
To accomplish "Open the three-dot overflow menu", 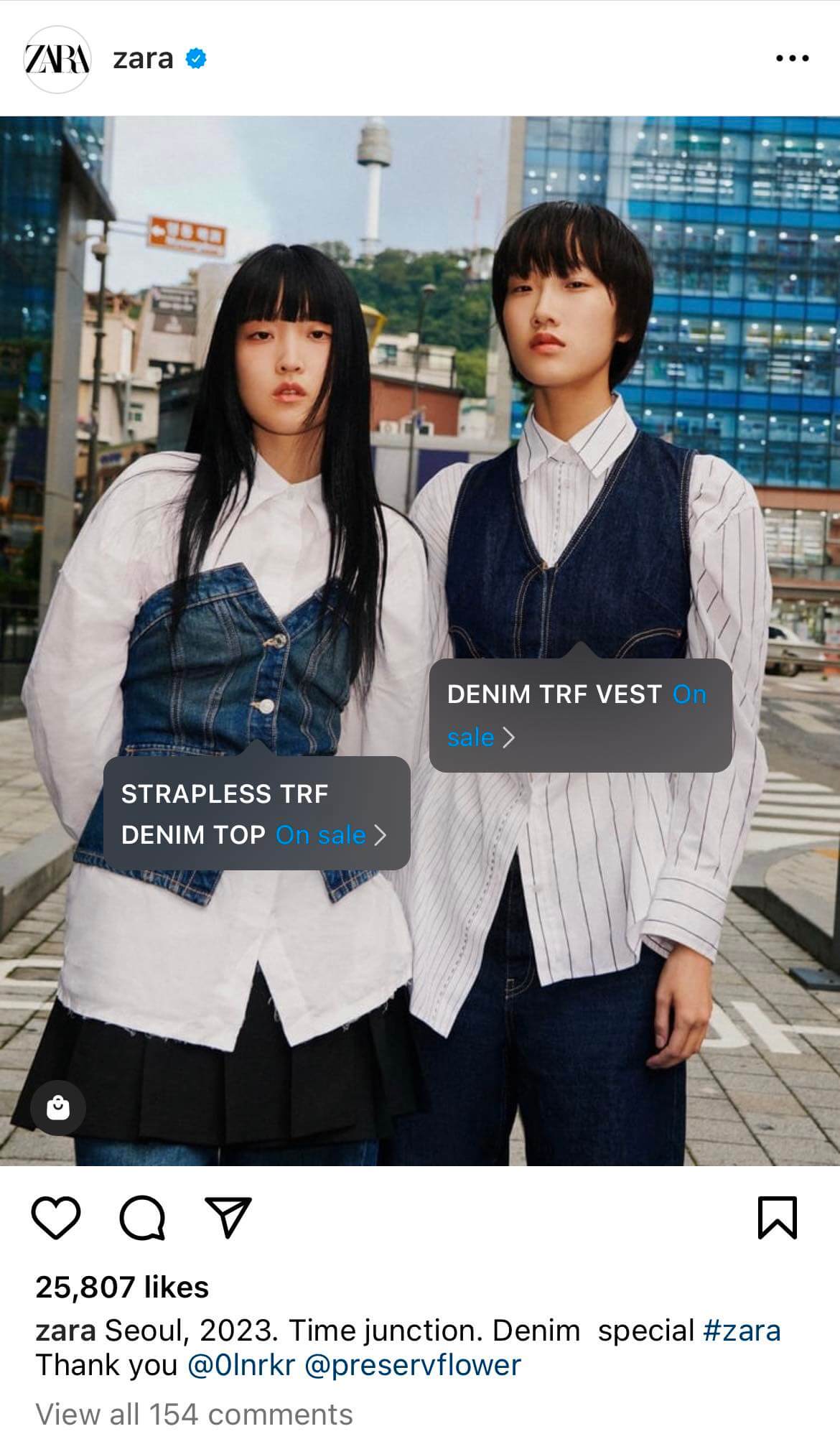I will [792, 59].
